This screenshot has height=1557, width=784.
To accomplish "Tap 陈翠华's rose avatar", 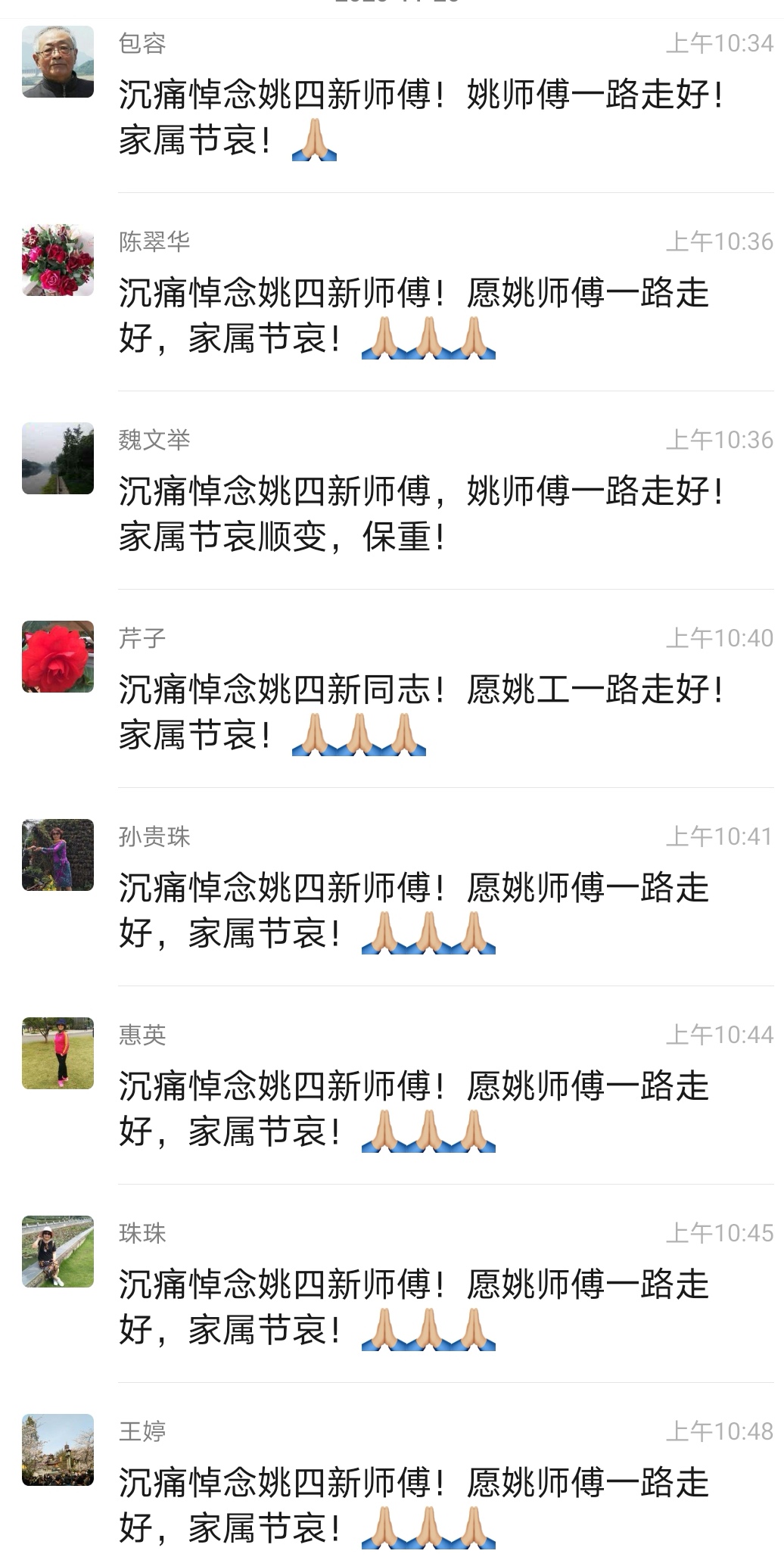I will point(58,260).
